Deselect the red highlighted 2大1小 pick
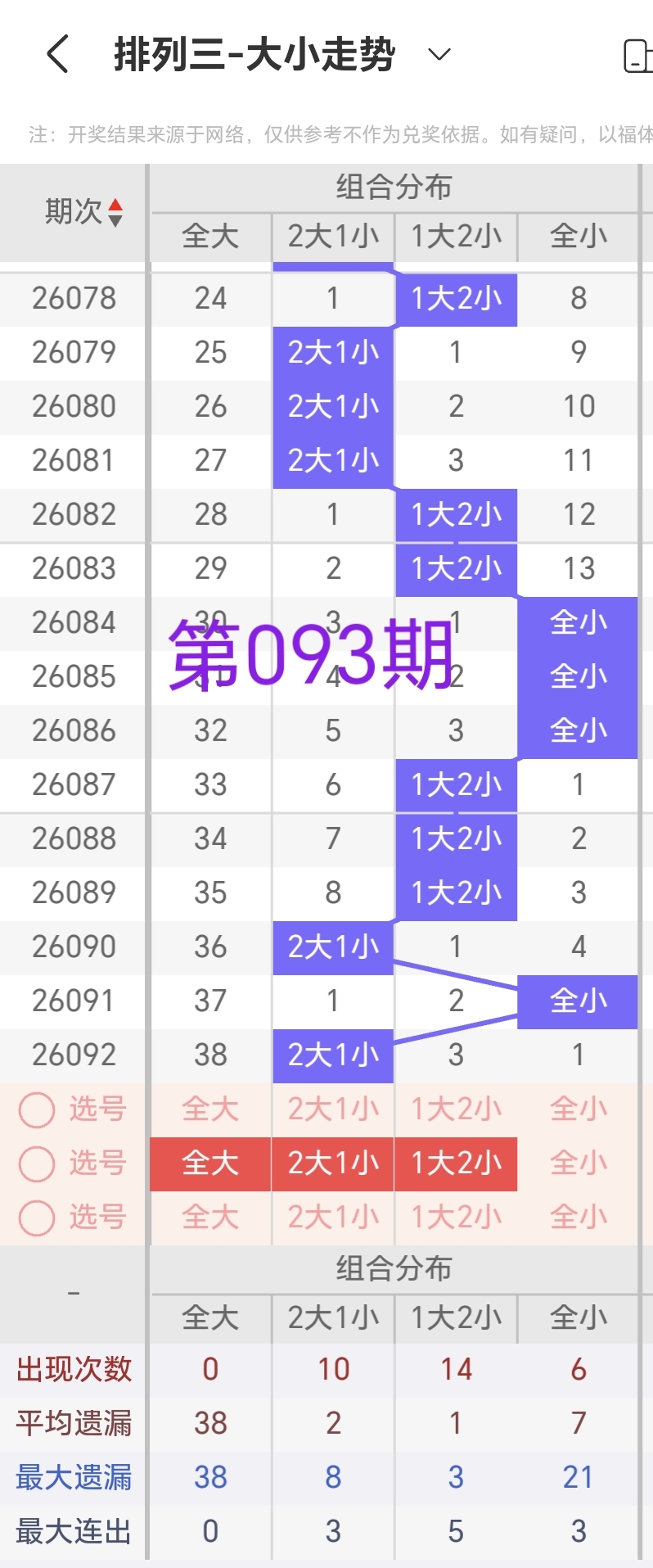 (x=333, y=1164)
